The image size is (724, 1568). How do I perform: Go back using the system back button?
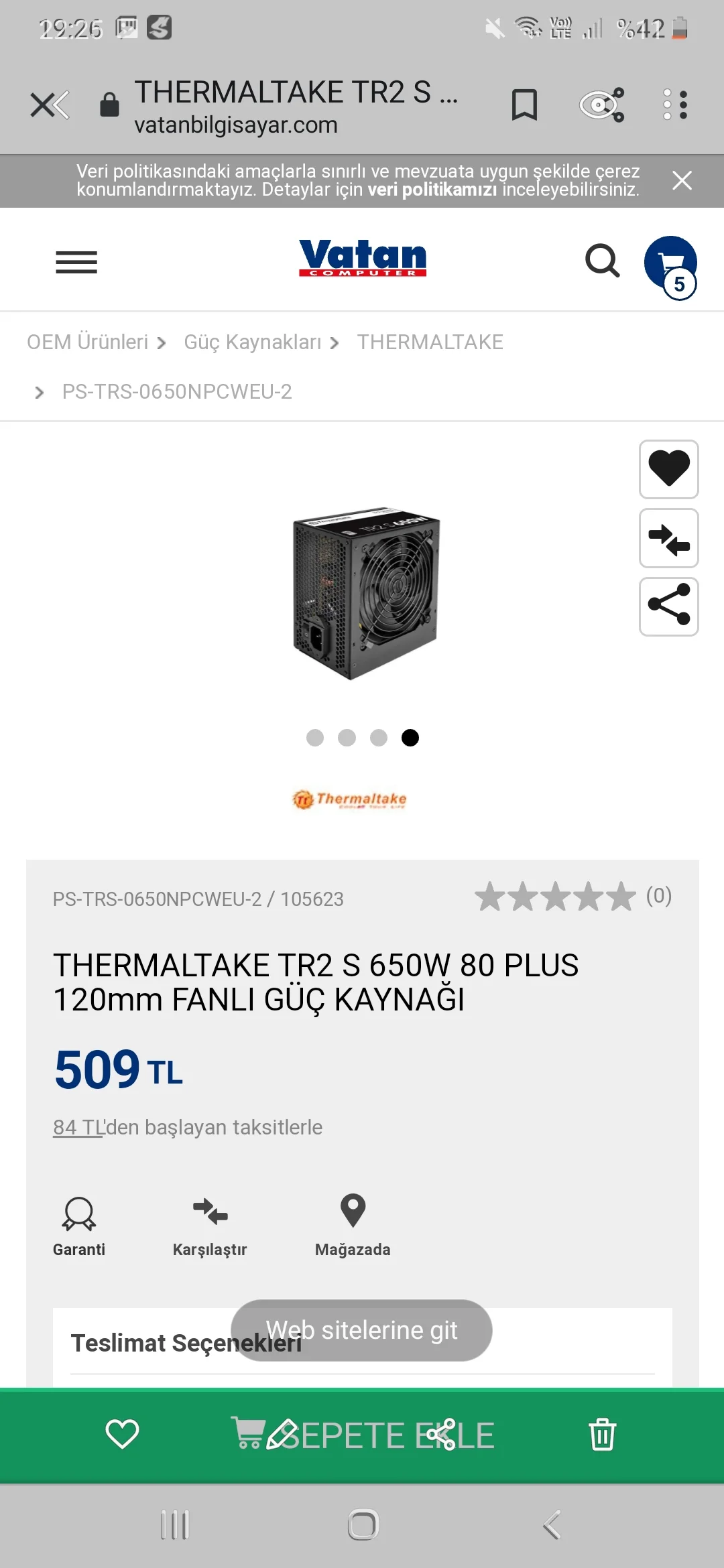point(552,1525)
